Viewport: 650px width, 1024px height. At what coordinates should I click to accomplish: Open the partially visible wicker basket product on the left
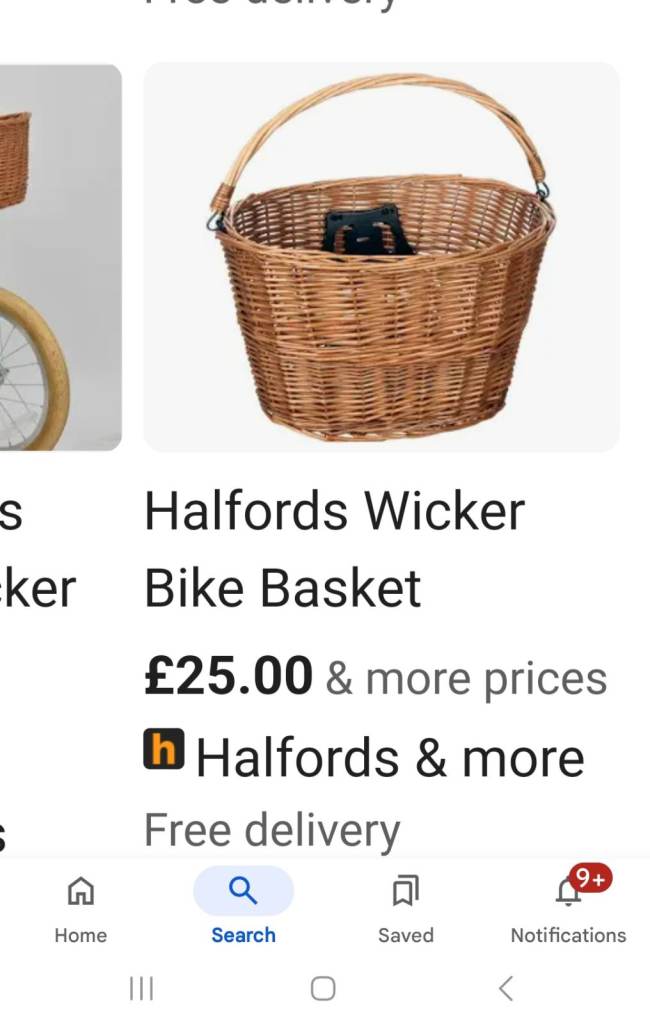pyautogui.click(x=55, y=258)
